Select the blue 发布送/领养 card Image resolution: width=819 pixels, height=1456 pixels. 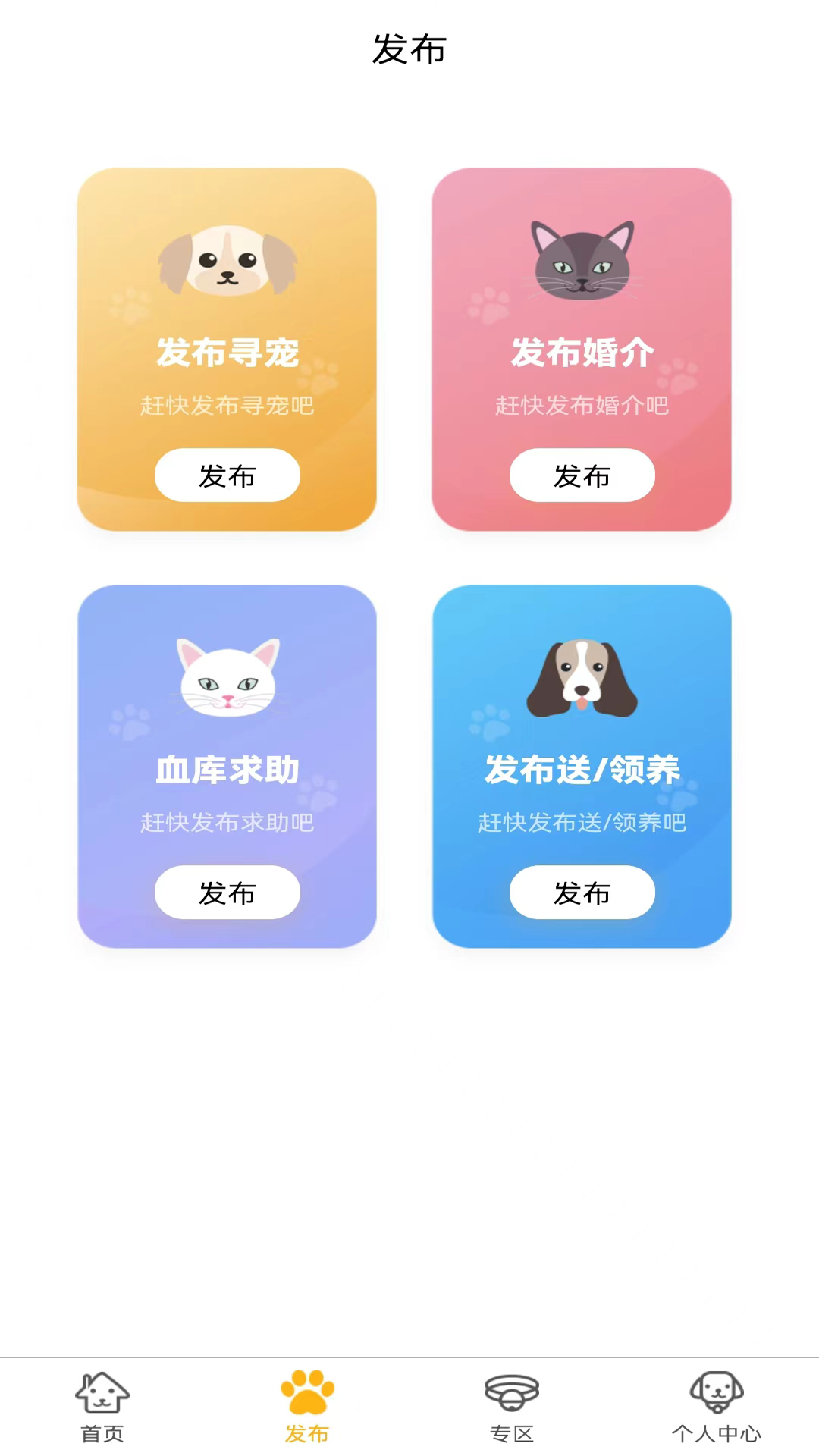tap(582, 766)
